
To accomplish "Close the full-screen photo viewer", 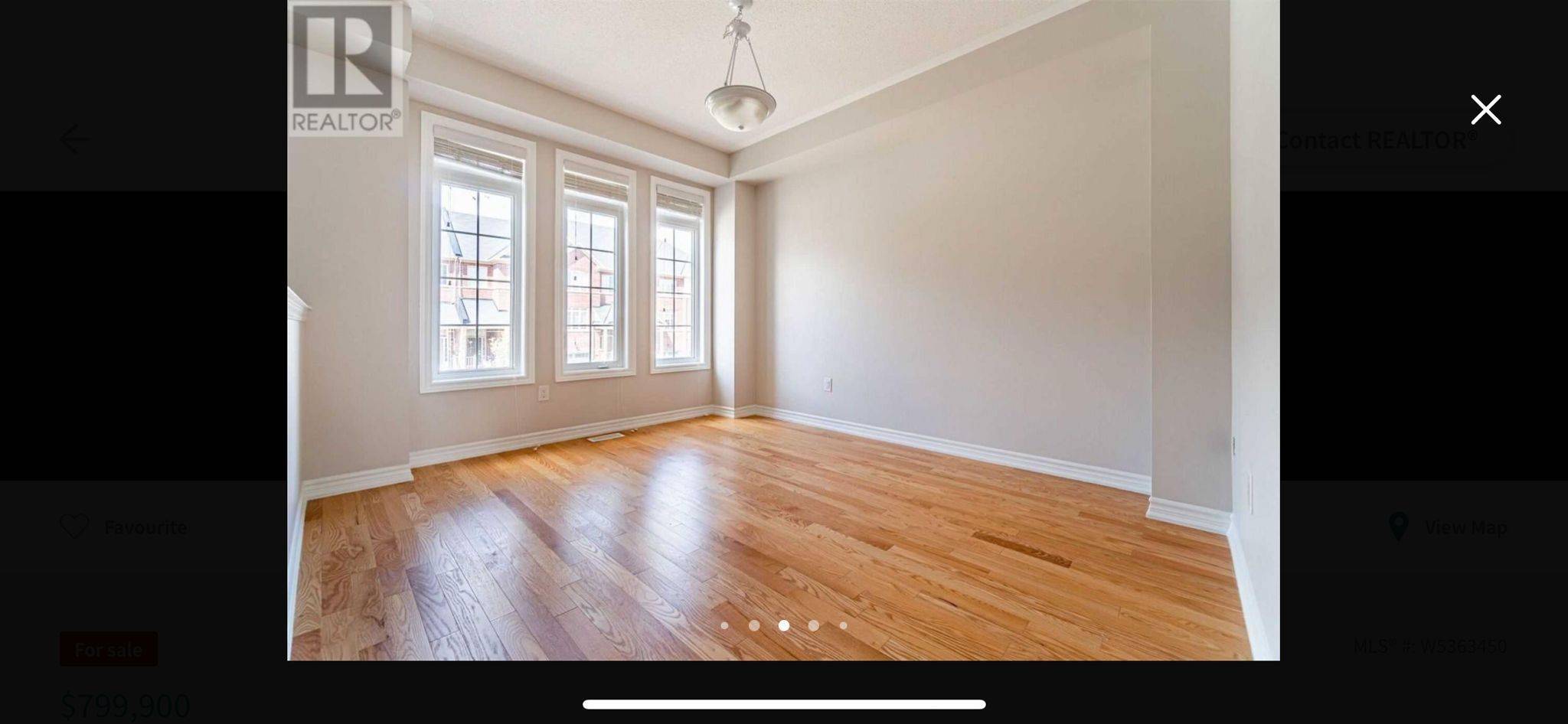I will [x=1485, y=109].
